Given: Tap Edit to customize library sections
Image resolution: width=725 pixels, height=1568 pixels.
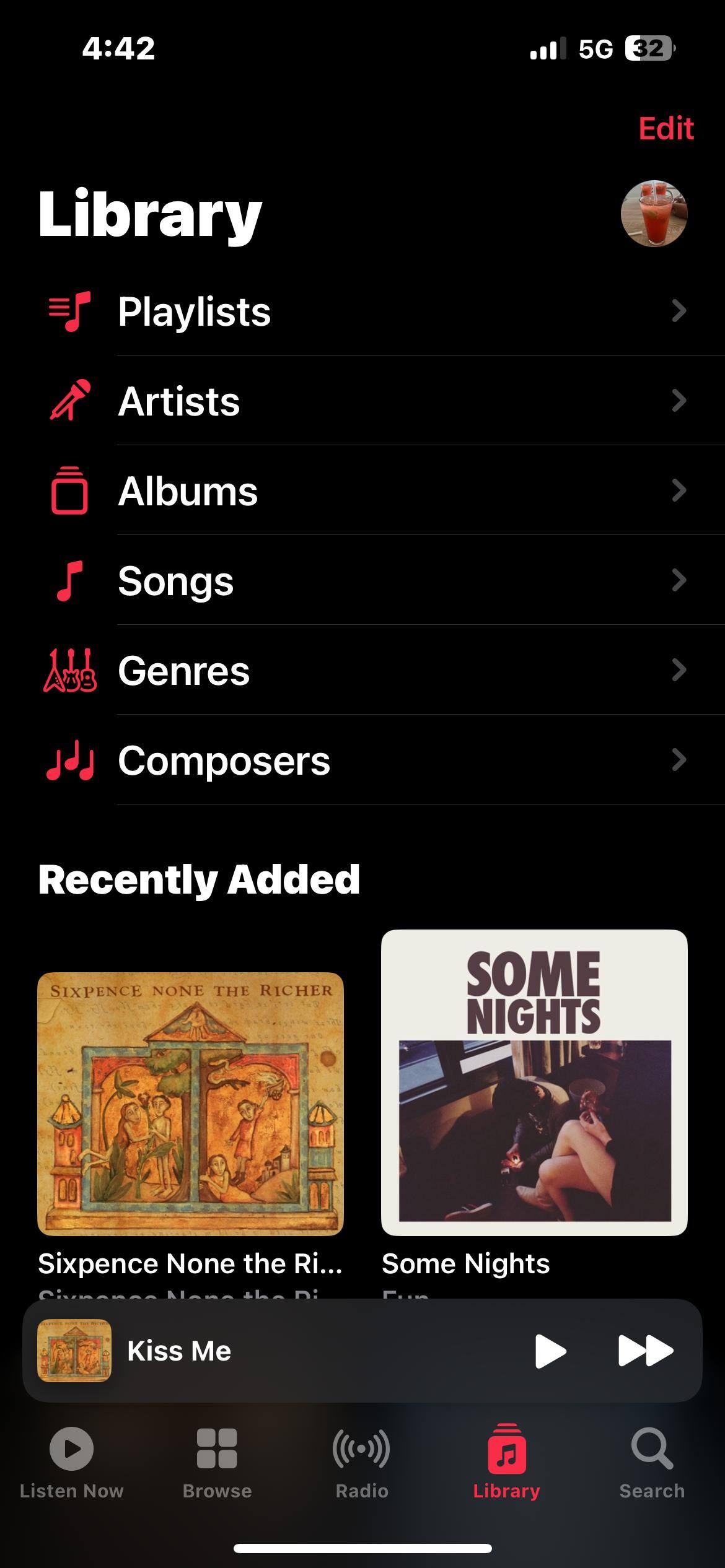Looking at the screenshot, I should point(666,128).
